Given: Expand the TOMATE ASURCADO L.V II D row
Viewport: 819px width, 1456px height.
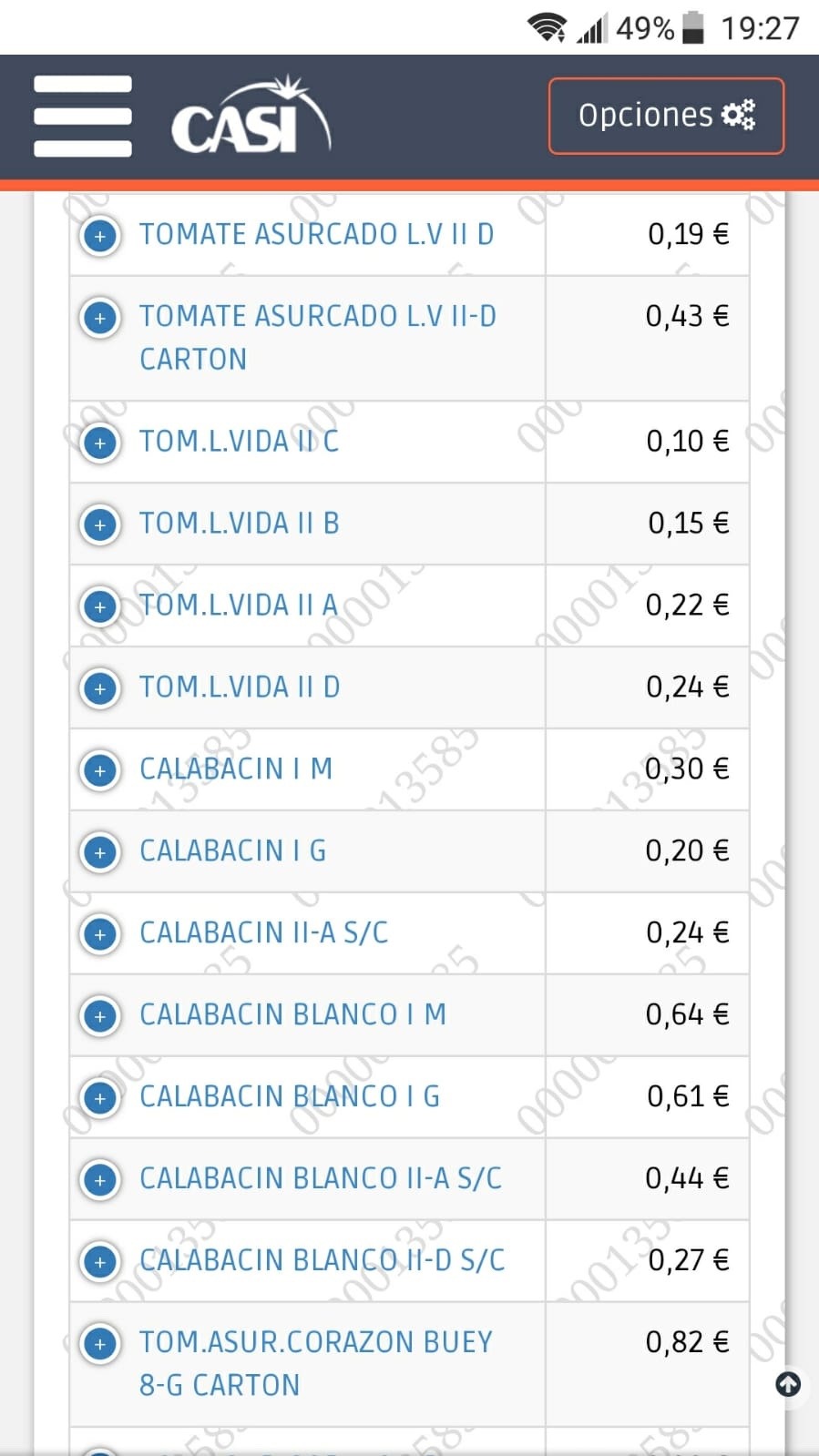Looking at the screenshot, I should [100, 236].
